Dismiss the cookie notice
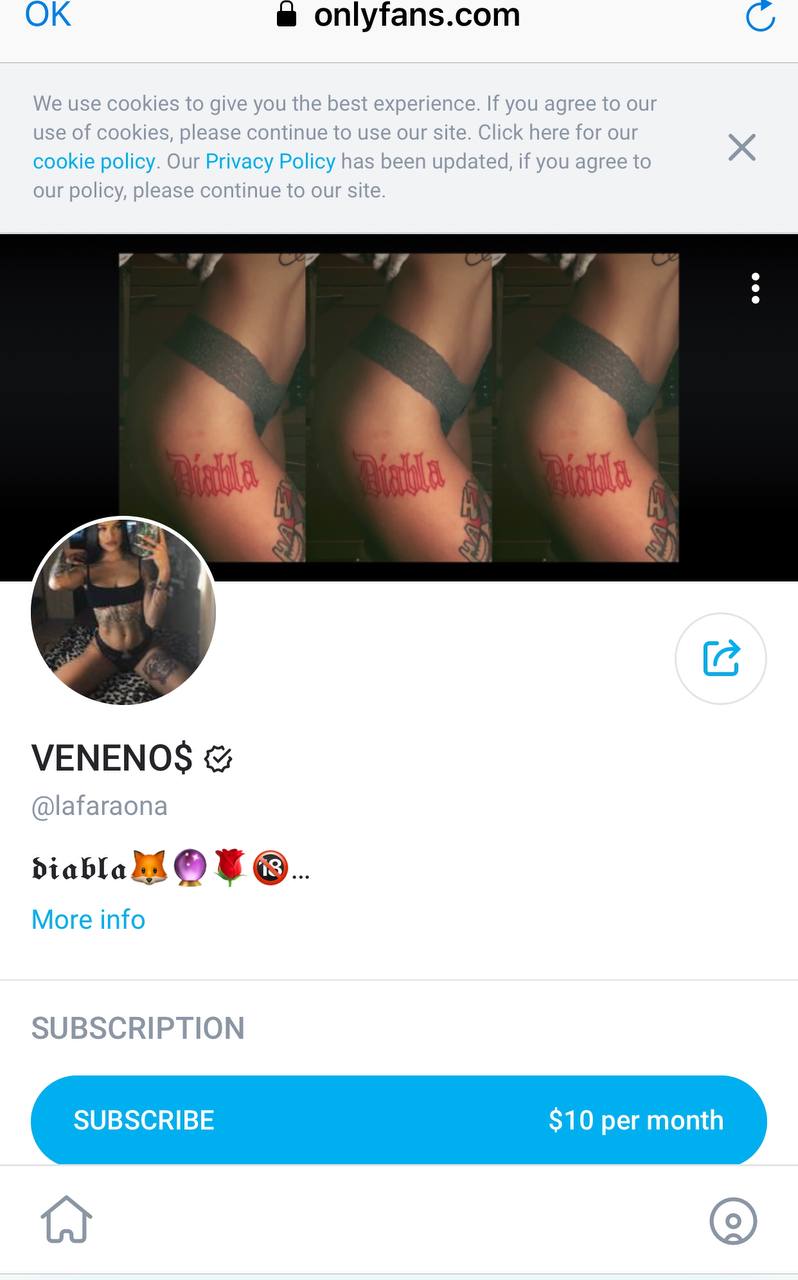The image size is (798, 1280). click(741, 148)
